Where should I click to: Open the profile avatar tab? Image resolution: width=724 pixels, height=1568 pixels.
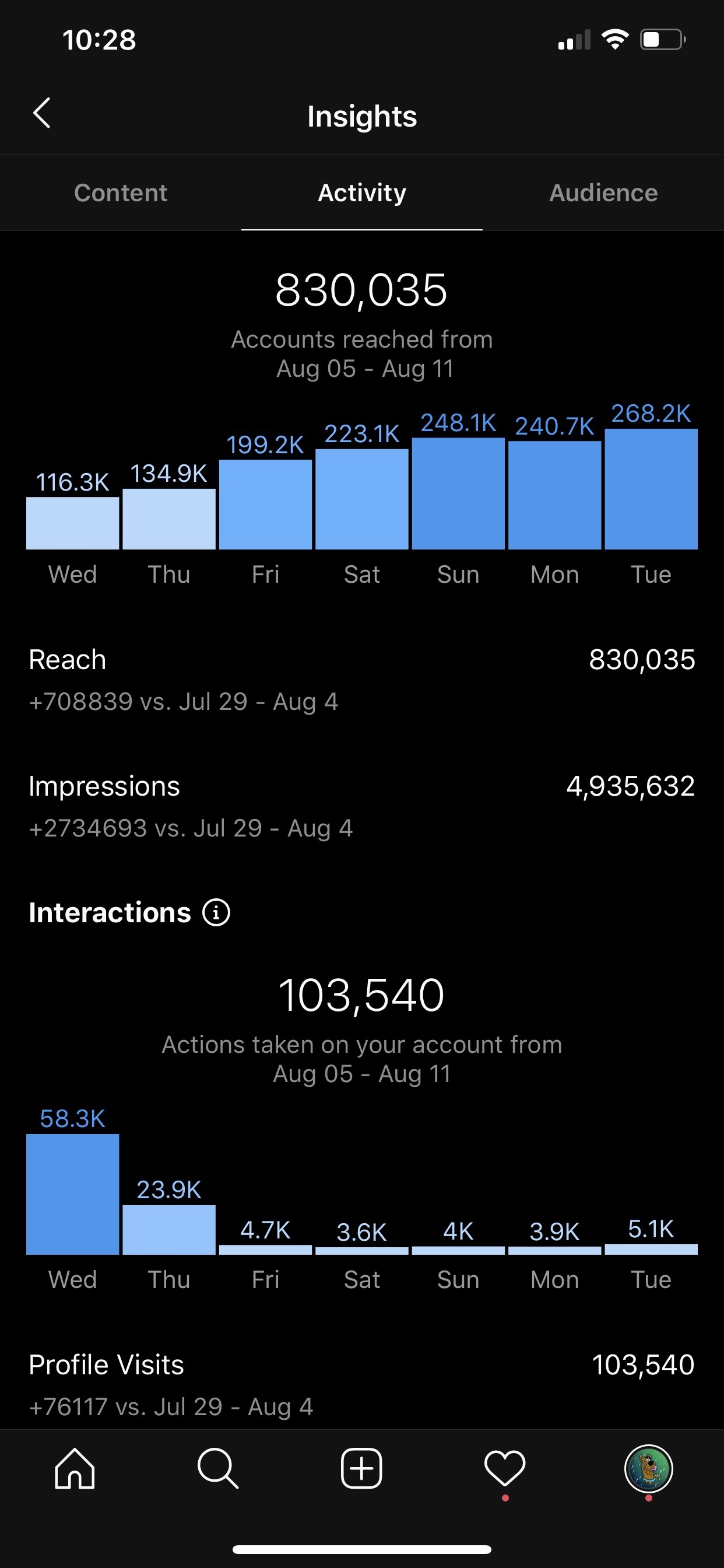pyautogui.click(x=648, y=1469)
